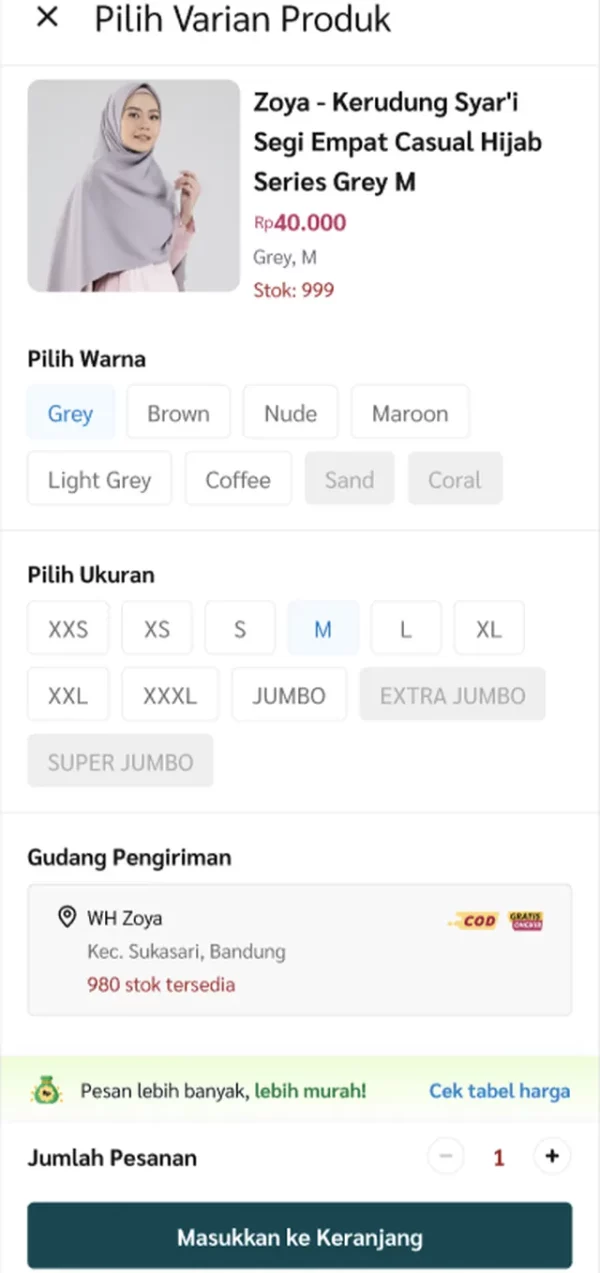This screenshot has width=600, height=1273.
Task: Select the WH Zoya warehouse card
Action: pyautogui.click(x=299, y=949)
